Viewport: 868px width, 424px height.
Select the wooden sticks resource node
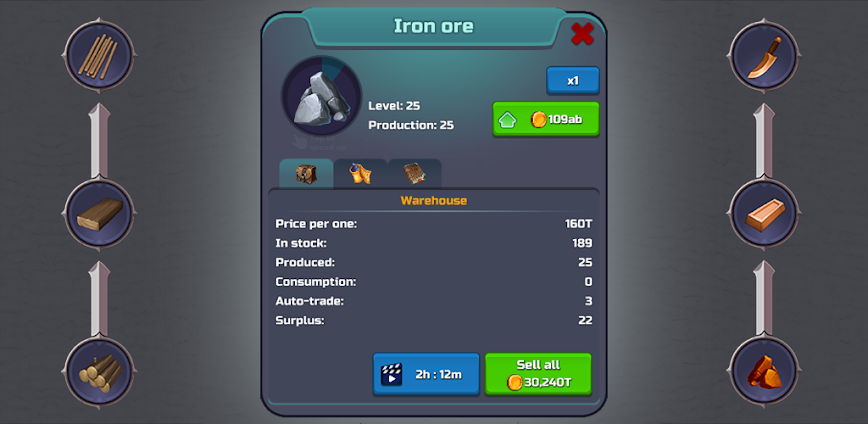[x=98, y=57]
